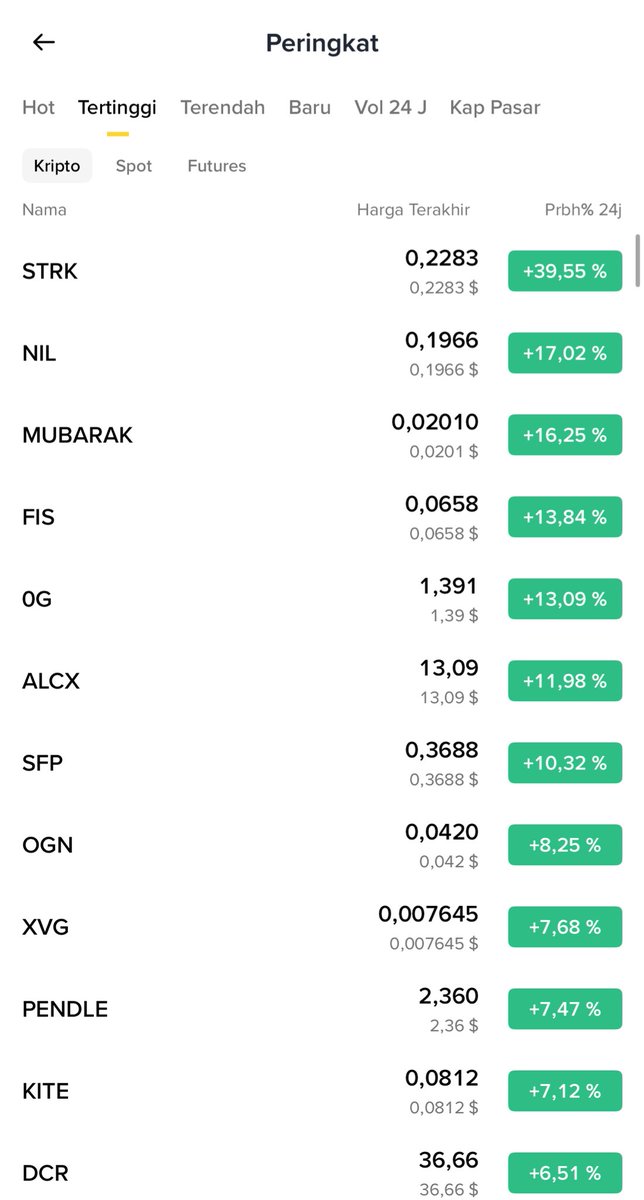Screen dimensions: 644x1200
Task: Switch to the Kap Pasar tab
Action: (495, 107)
